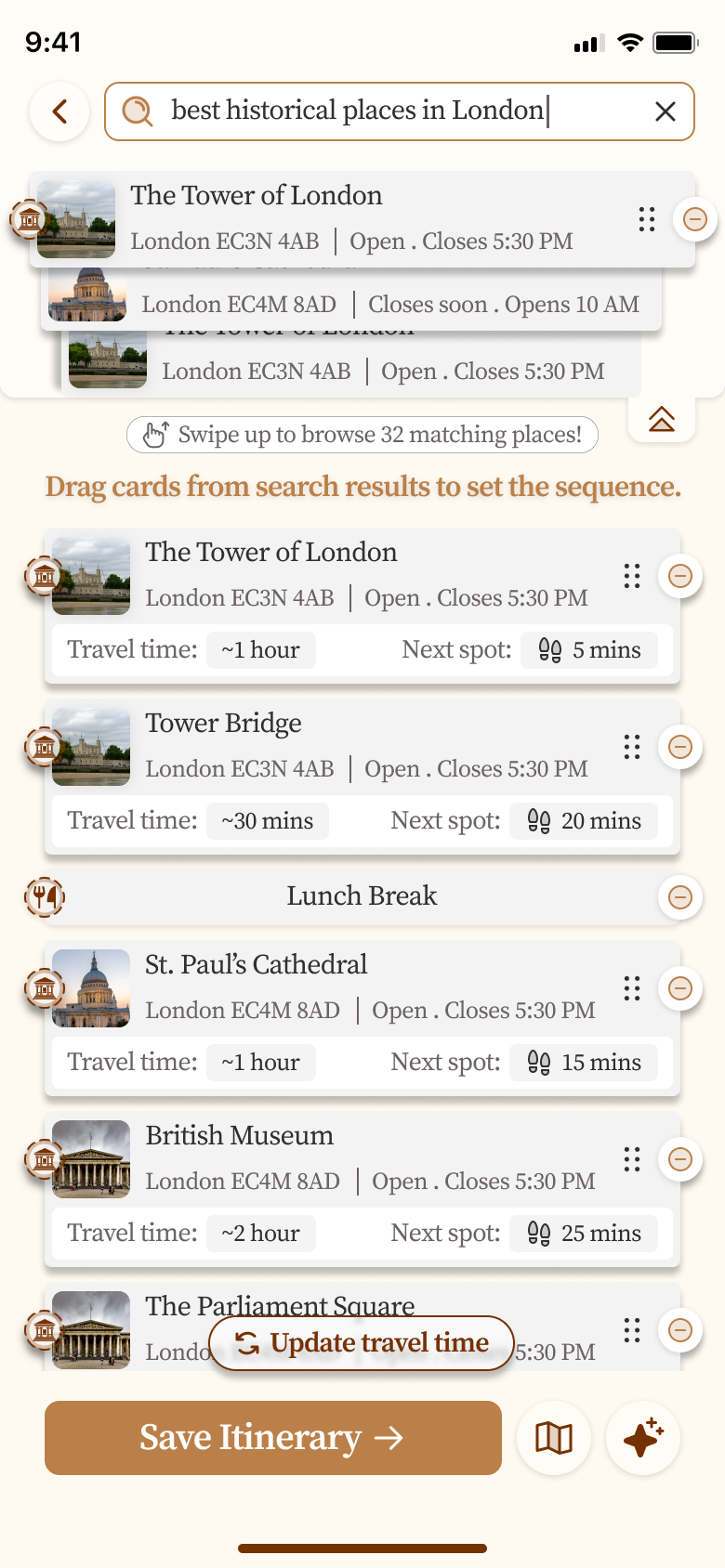The image size is (725, 1568).
Task: Save the itinerary
Action: (x=272, y=1438)
